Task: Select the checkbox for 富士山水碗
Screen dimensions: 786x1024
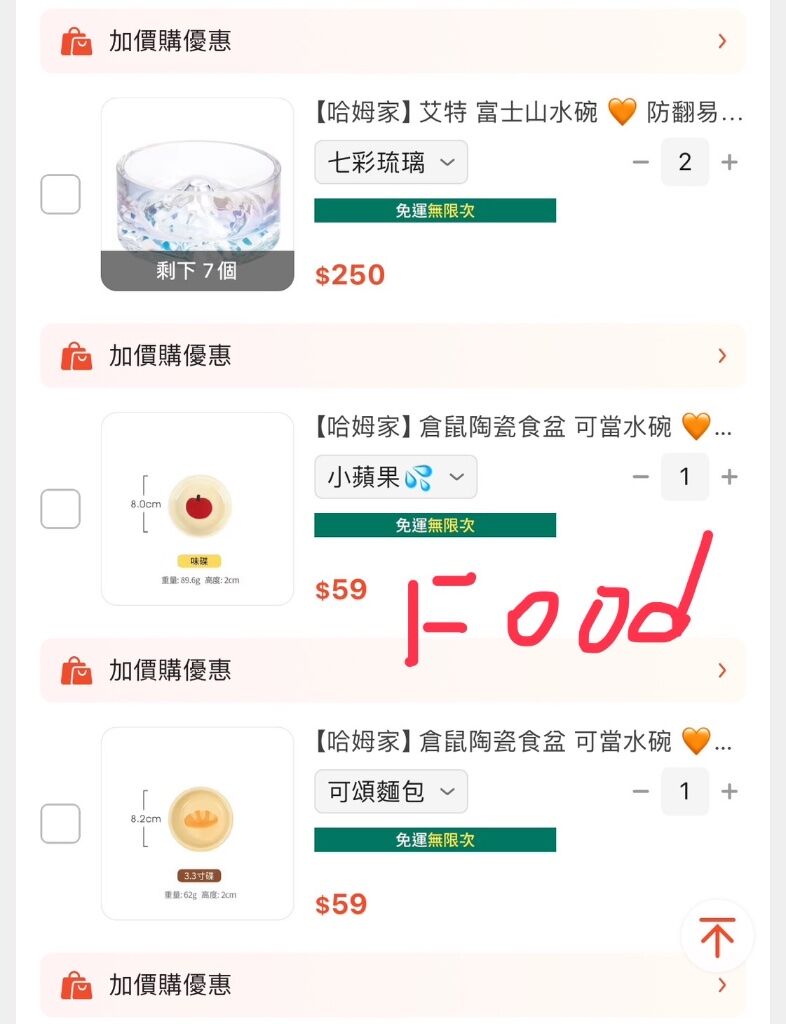Action: (x=60, y=194)
